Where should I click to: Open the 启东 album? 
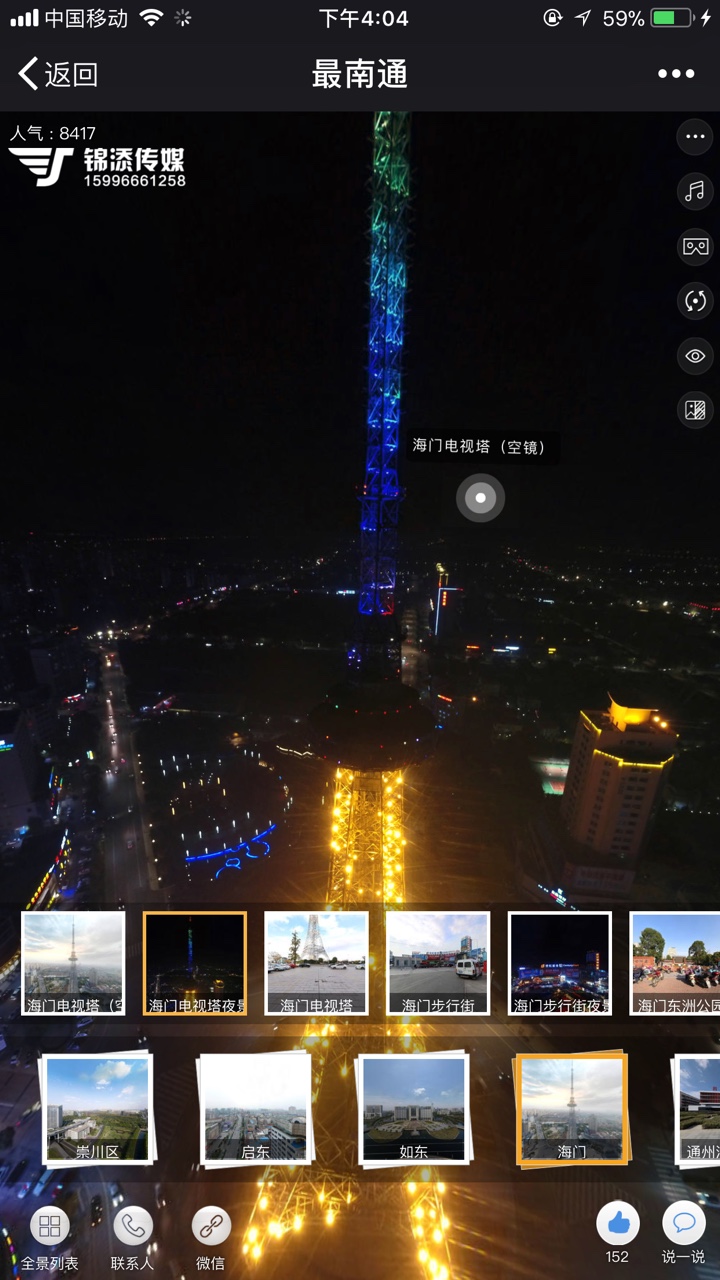[255, 1109]
